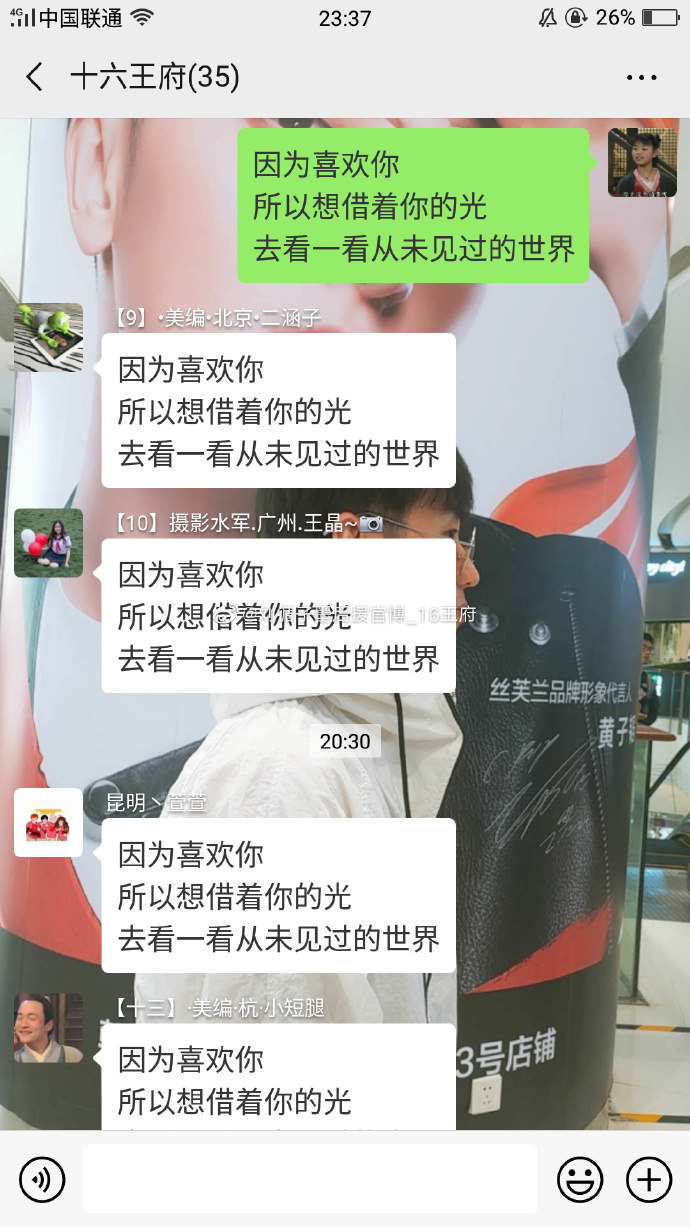The height and width of the screenshot is (1227, 690).
Task: Open the emoji sticker panel
Action: tap(580, 1180)
